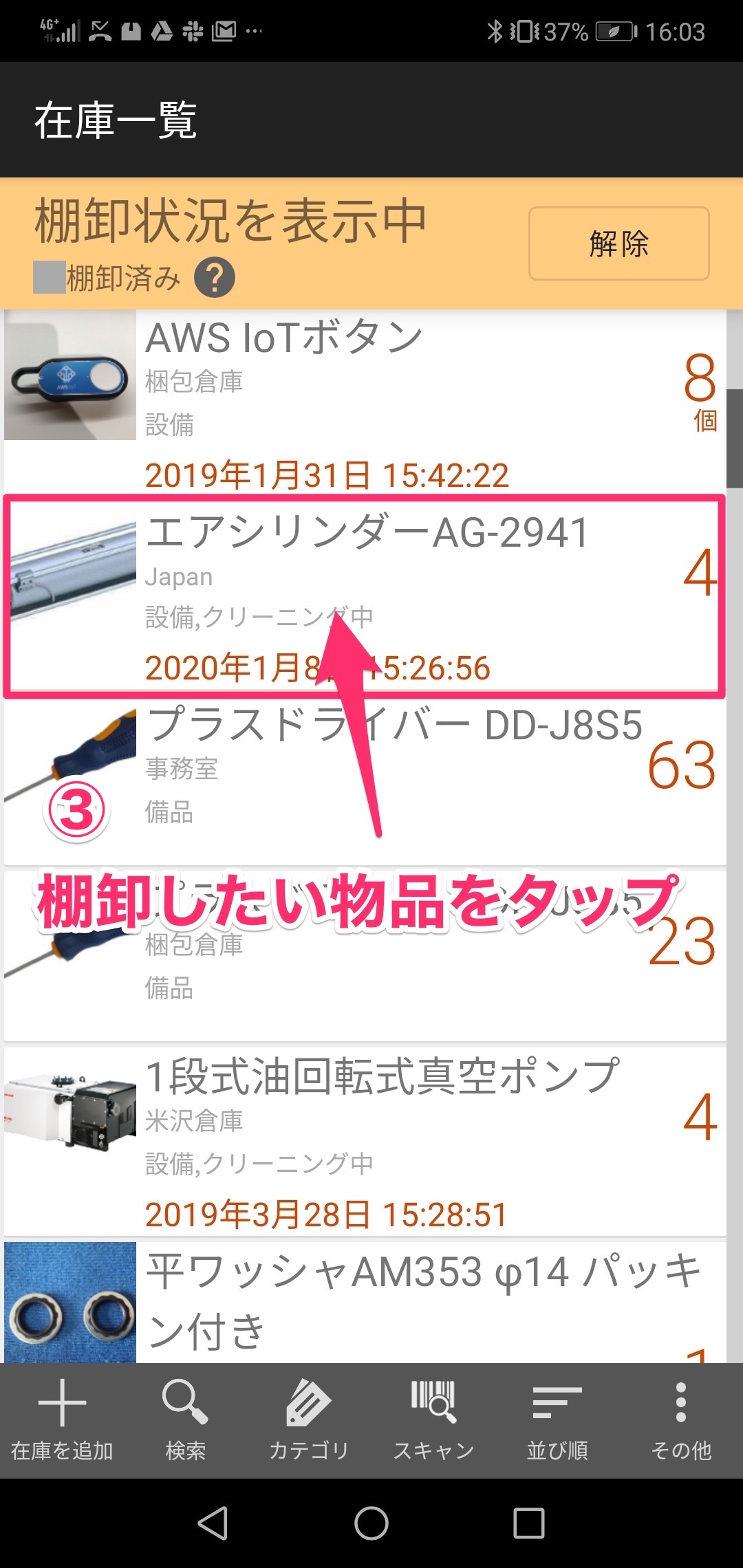Start barcode スキャン

[x=433, y=1421]
